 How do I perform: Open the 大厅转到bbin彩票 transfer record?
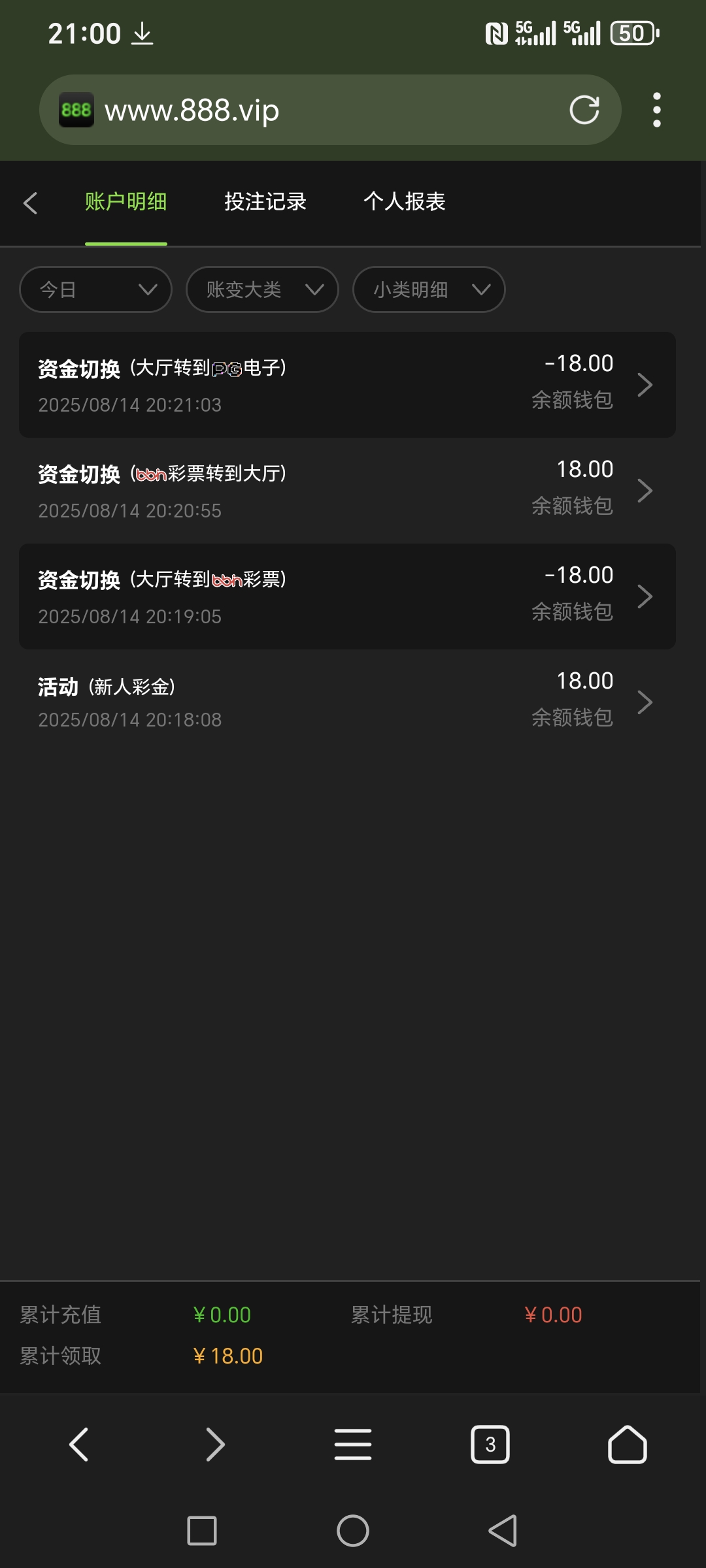pos(347,596)
